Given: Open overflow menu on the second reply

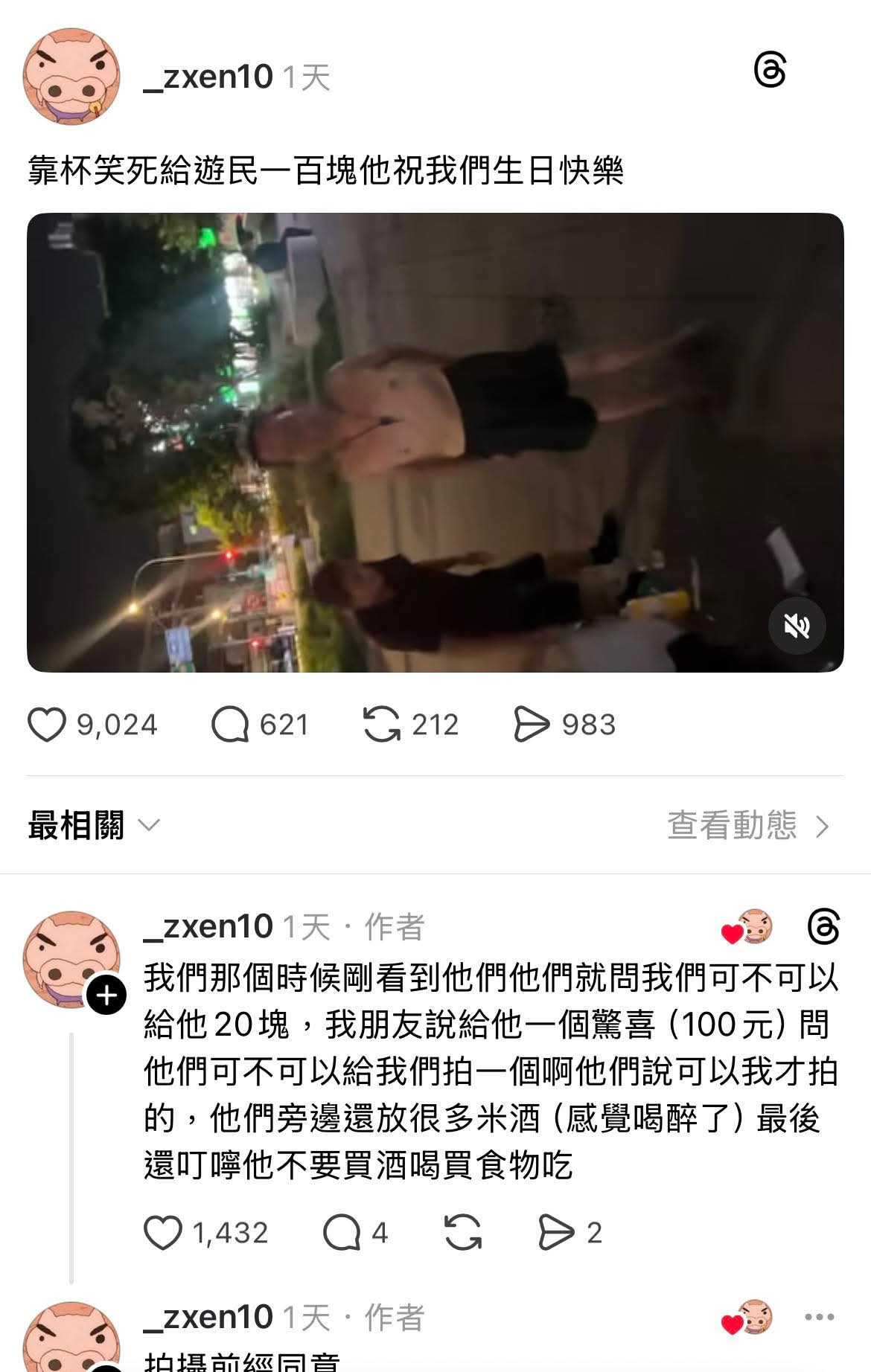Looking at the screenshot, I should pyautogui.click(x=820, y=1317).
